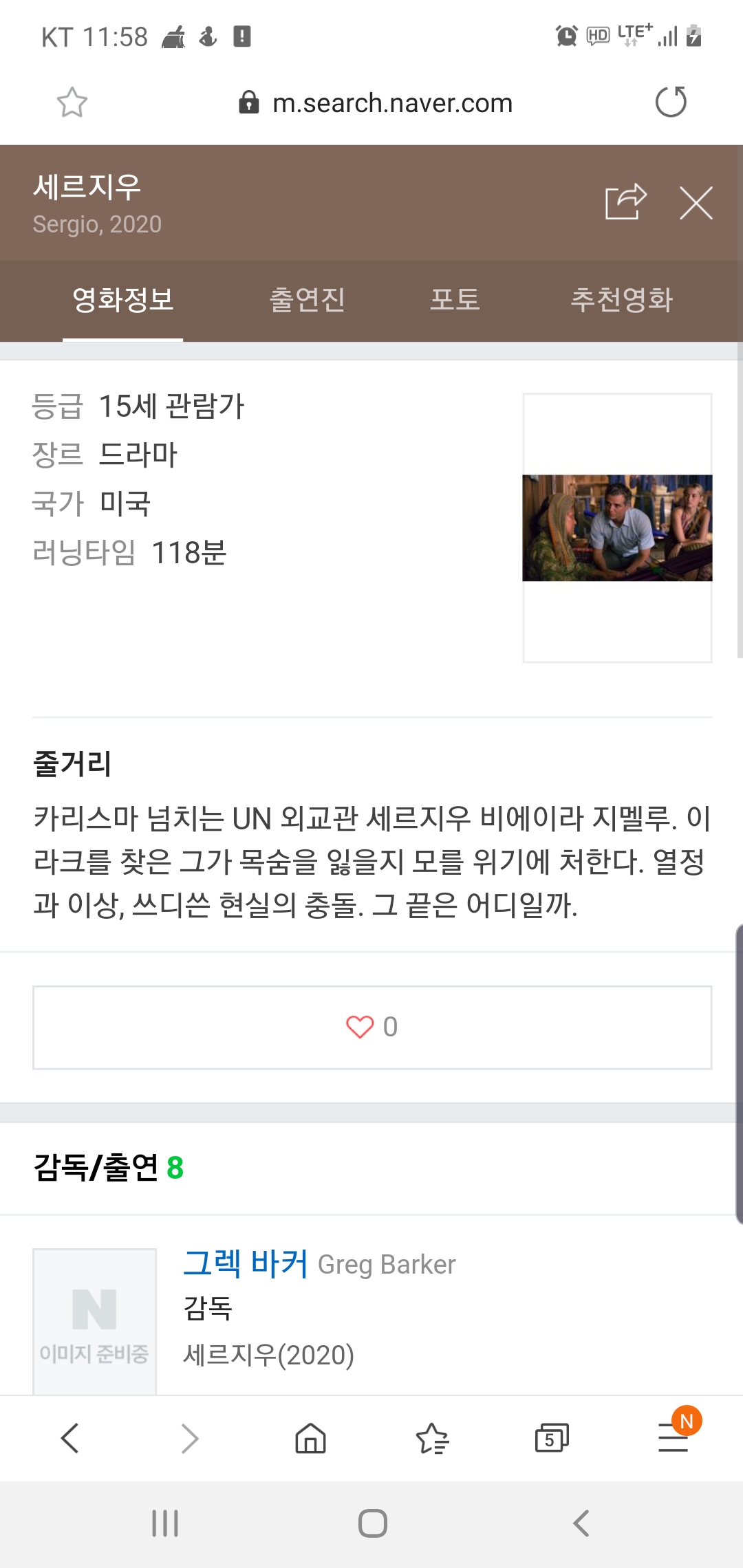Viewport: 743px width, 1568px height.
Task: Go back in the browser toolbar
Action: 70,1438
